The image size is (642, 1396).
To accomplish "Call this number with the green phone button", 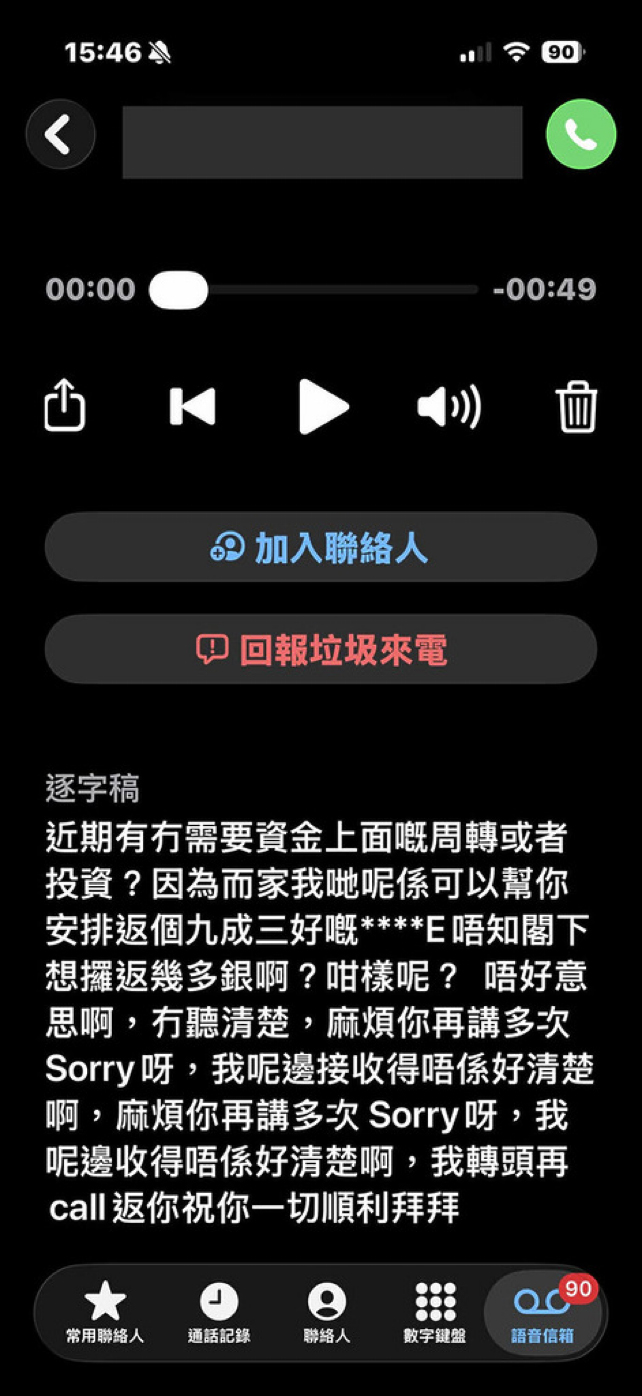I will point(581,134).
